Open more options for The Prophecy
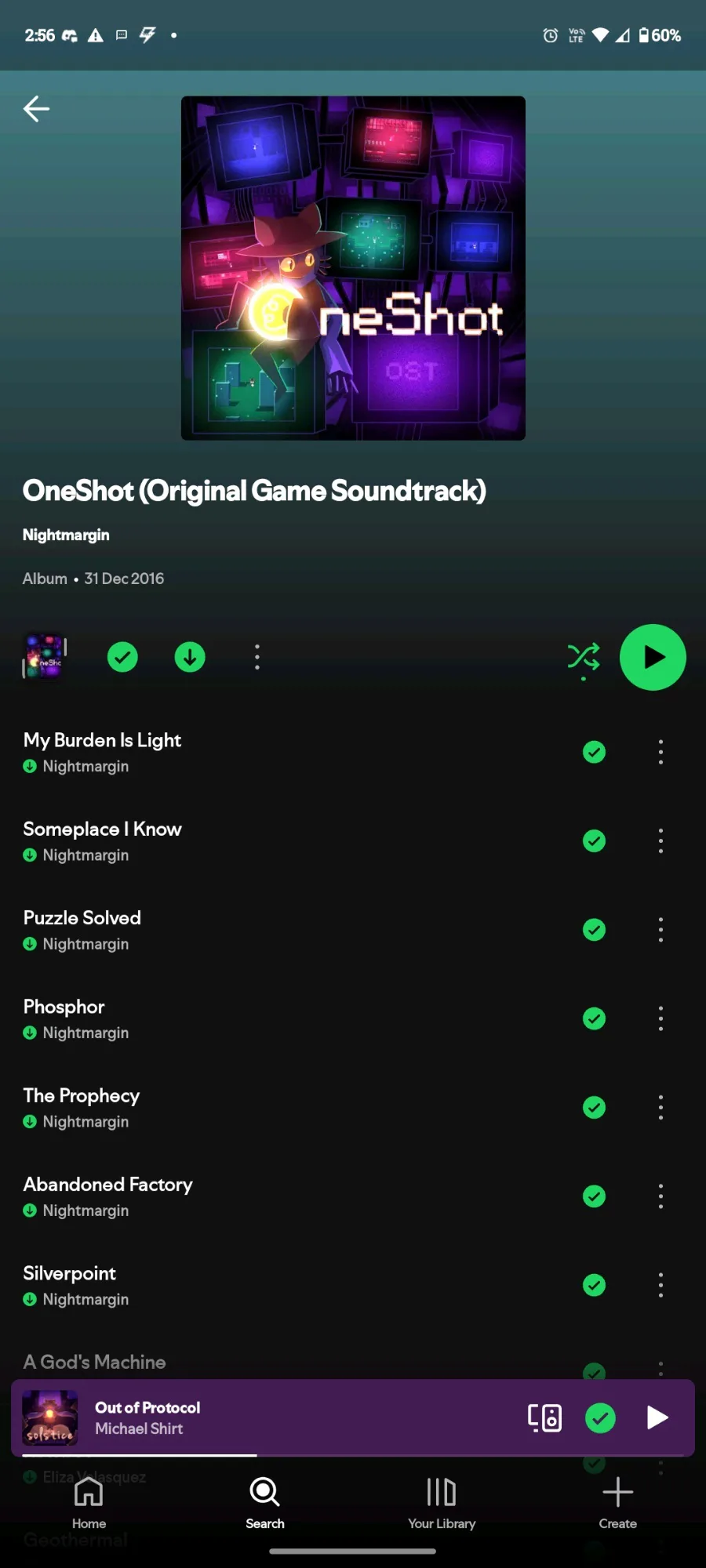The width and height of the screenshot is (706, 1568). [661, 1107]
